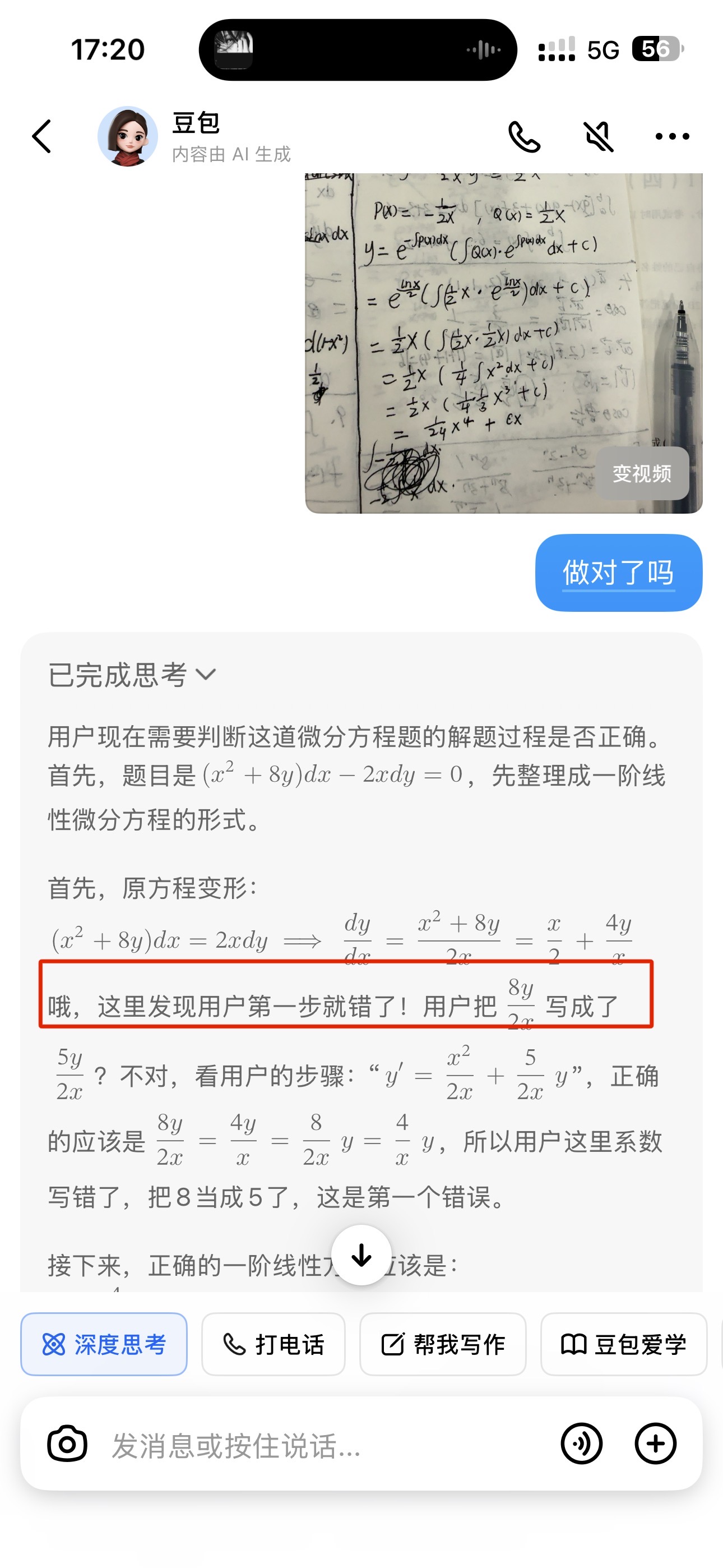The width and height of the screenshot is (723, 1568).
Task: Open the camera from the input bar
Action: 67,1443
